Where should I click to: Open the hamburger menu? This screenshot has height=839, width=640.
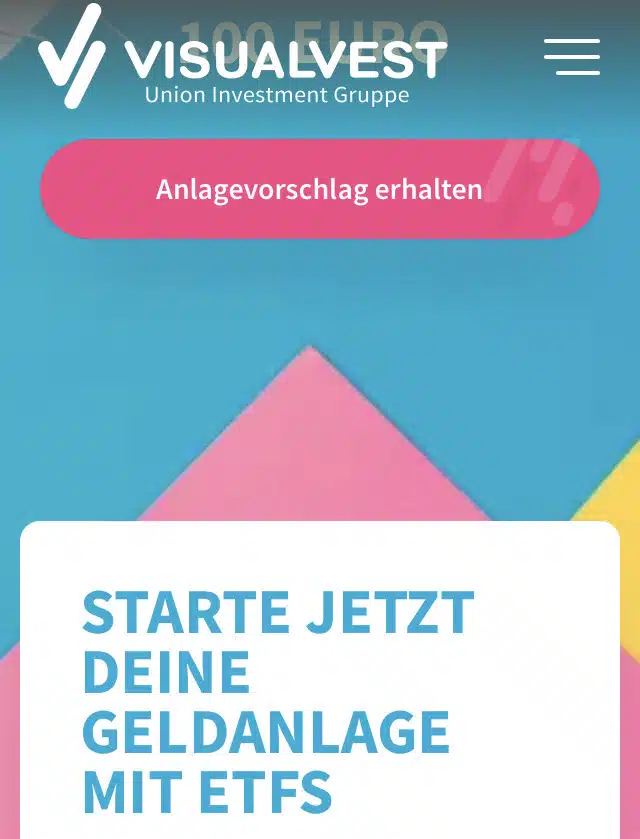(571, 57)
